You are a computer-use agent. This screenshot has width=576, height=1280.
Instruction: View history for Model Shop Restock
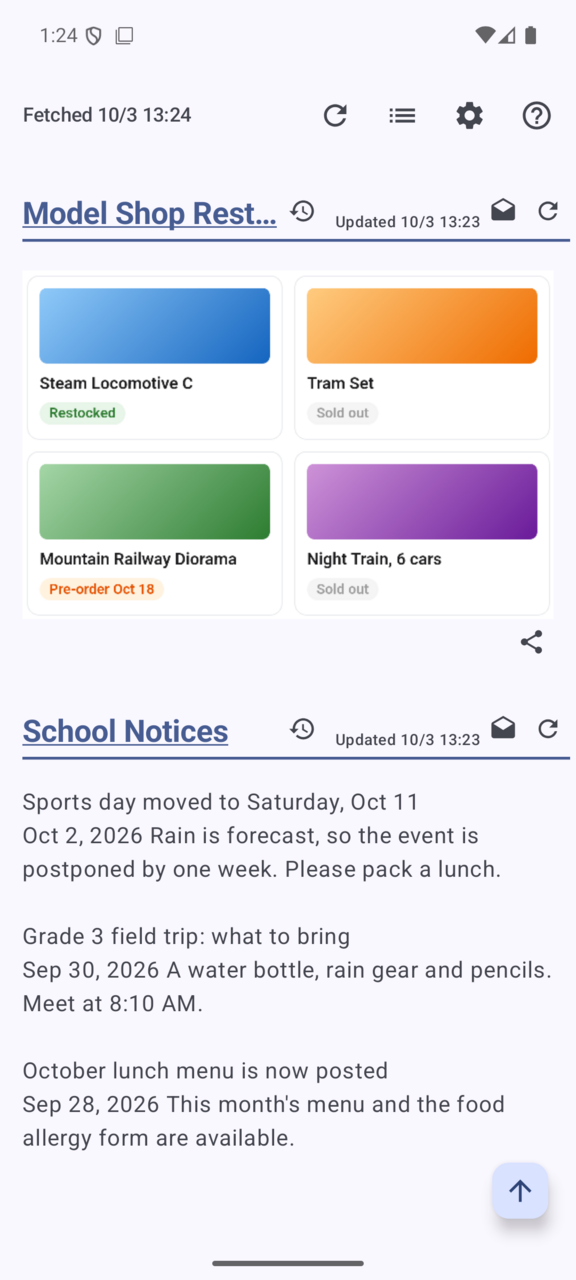(302, 211)
